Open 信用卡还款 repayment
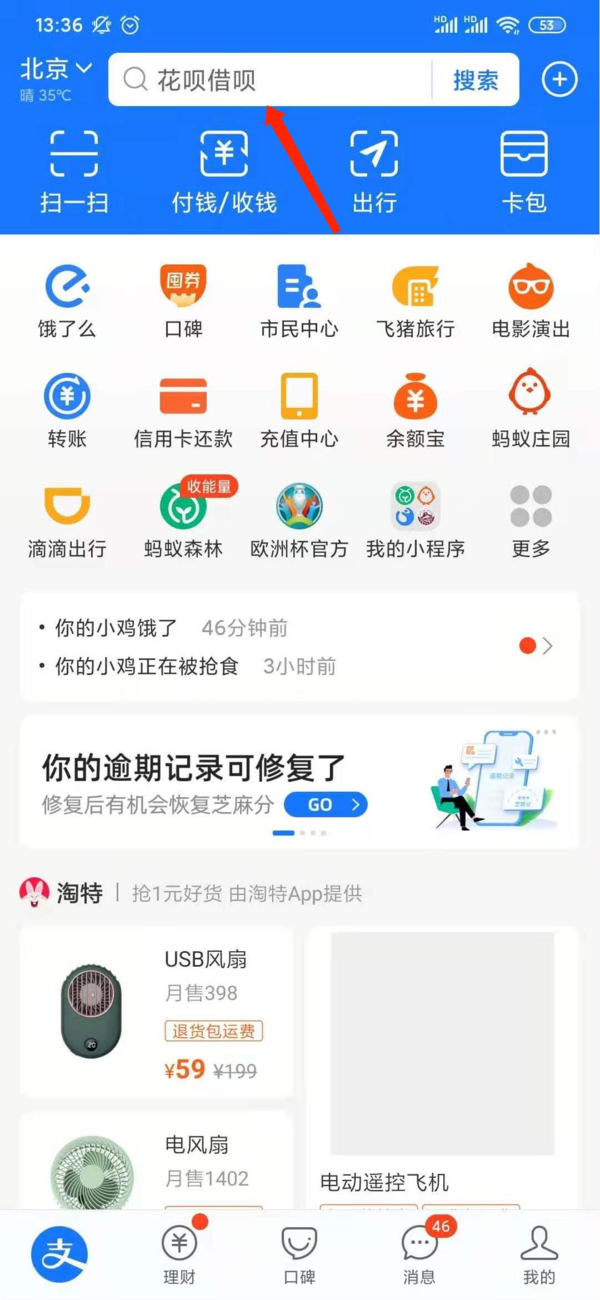600x1300 pixels. point(183,410)
